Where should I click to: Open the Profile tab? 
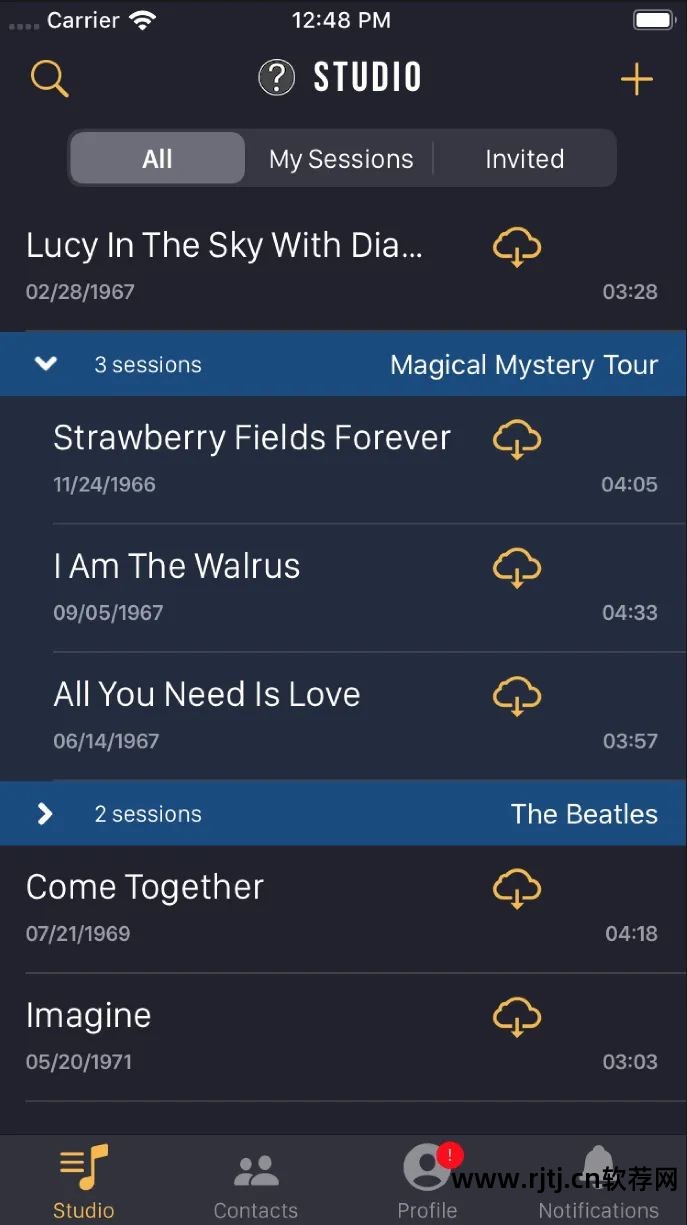pyautogui.click(x=427, y=1185)
